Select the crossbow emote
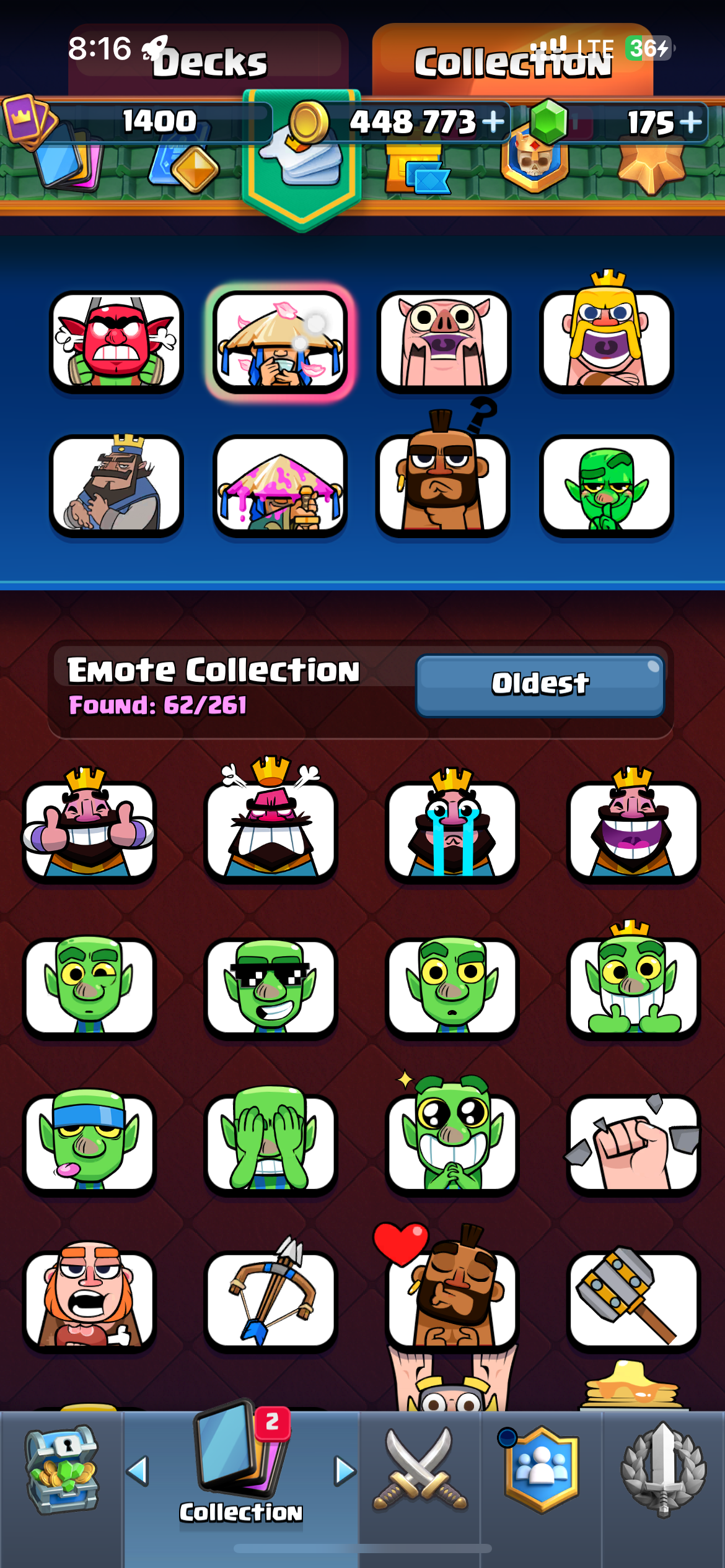Screen dimensions: 725x1568 point(270,1298)
